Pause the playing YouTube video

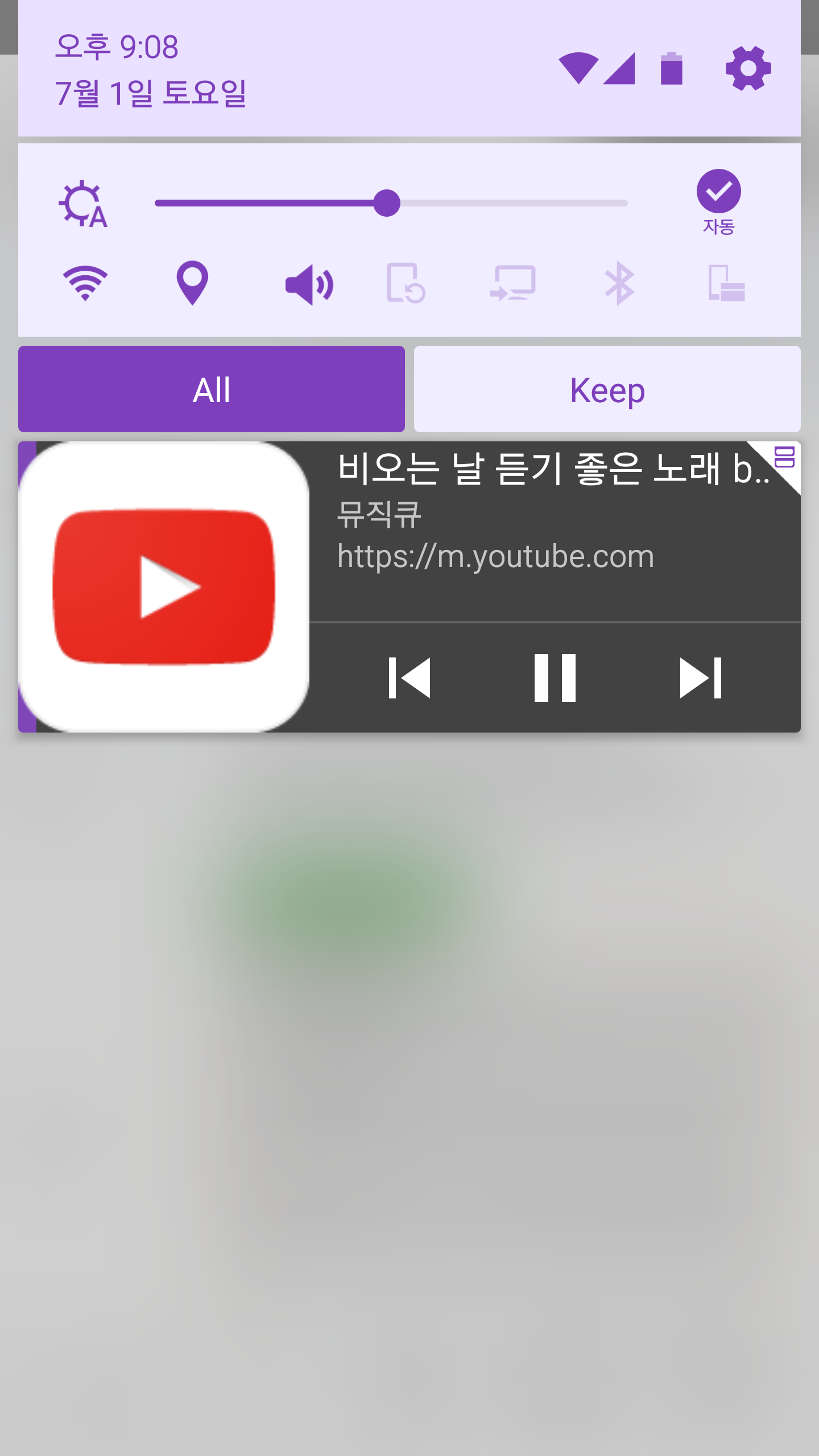555,678
